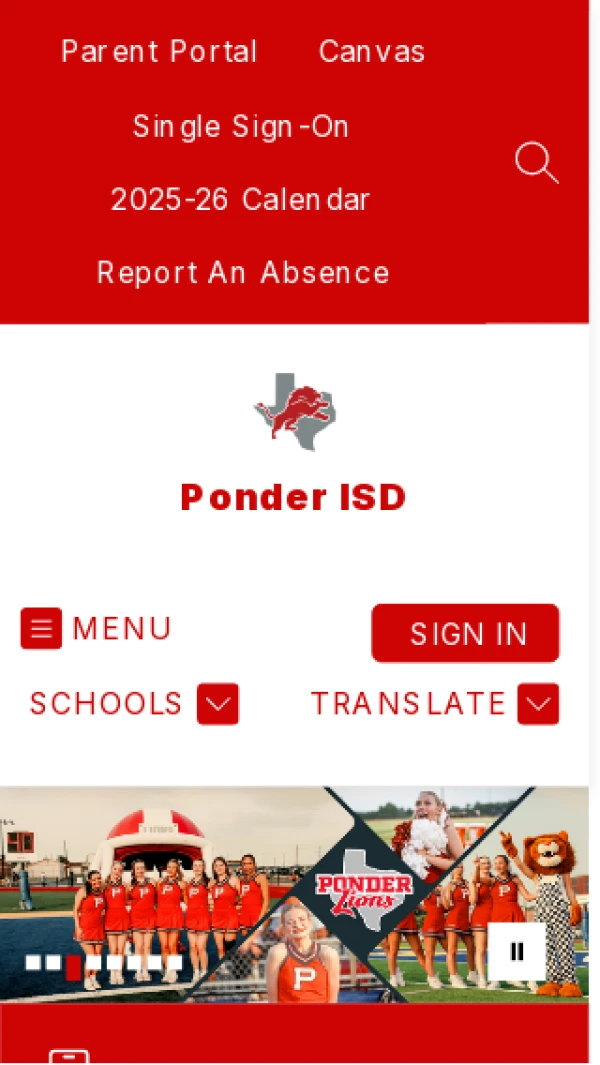Tap the SIGN IN button

pyautogui.click(x=465, y=633)
